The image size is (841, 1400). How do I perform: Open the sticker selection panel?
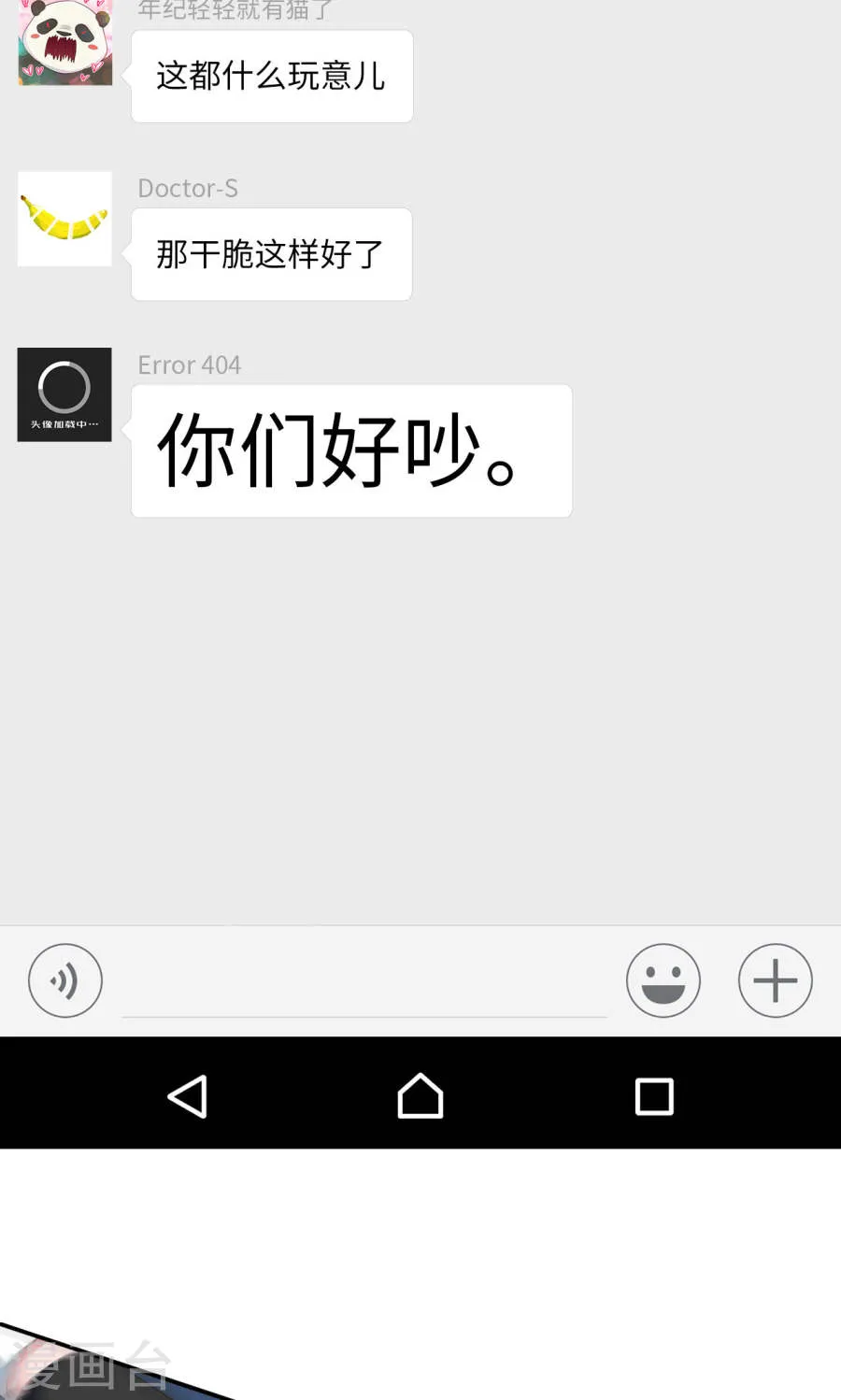[663, 980]
